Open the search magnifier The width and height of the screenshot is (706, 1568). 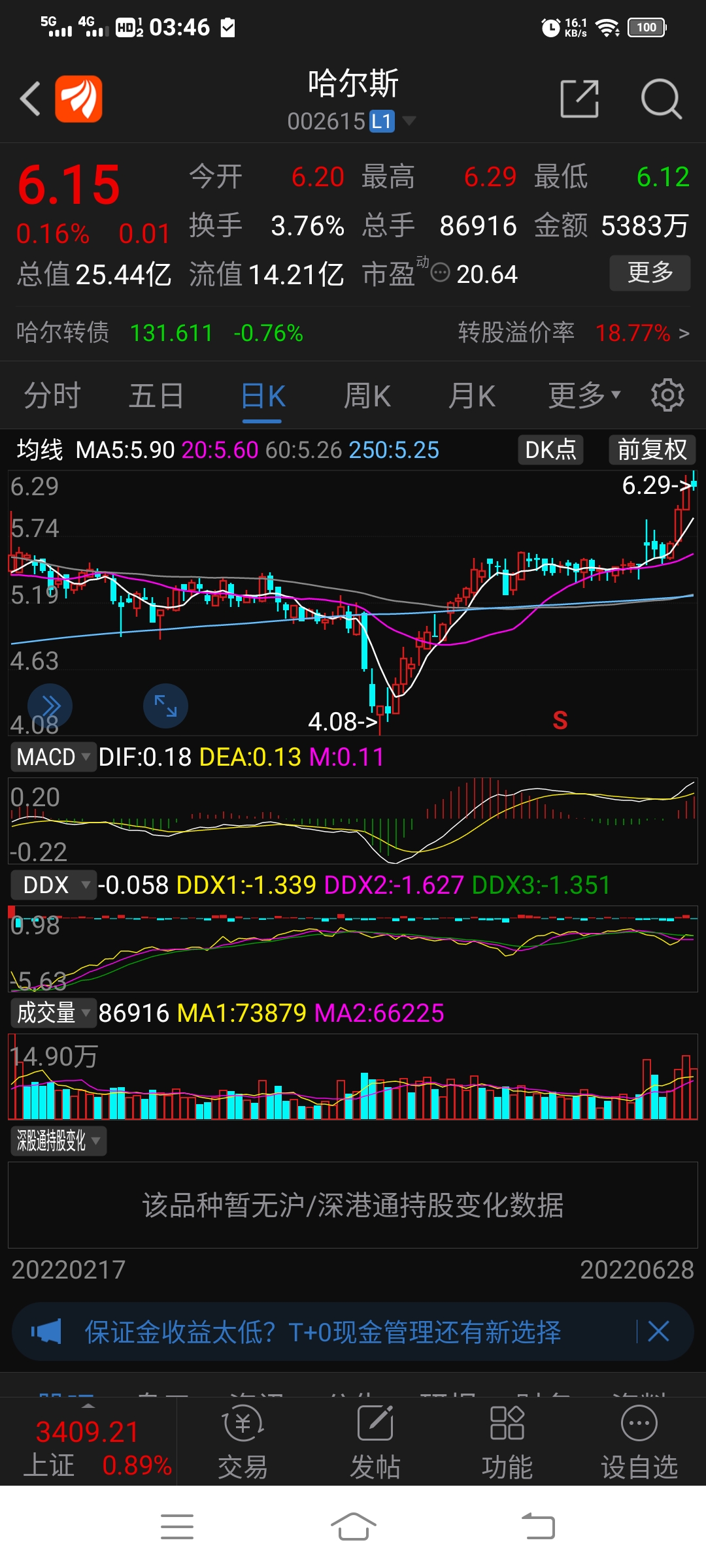661,99
